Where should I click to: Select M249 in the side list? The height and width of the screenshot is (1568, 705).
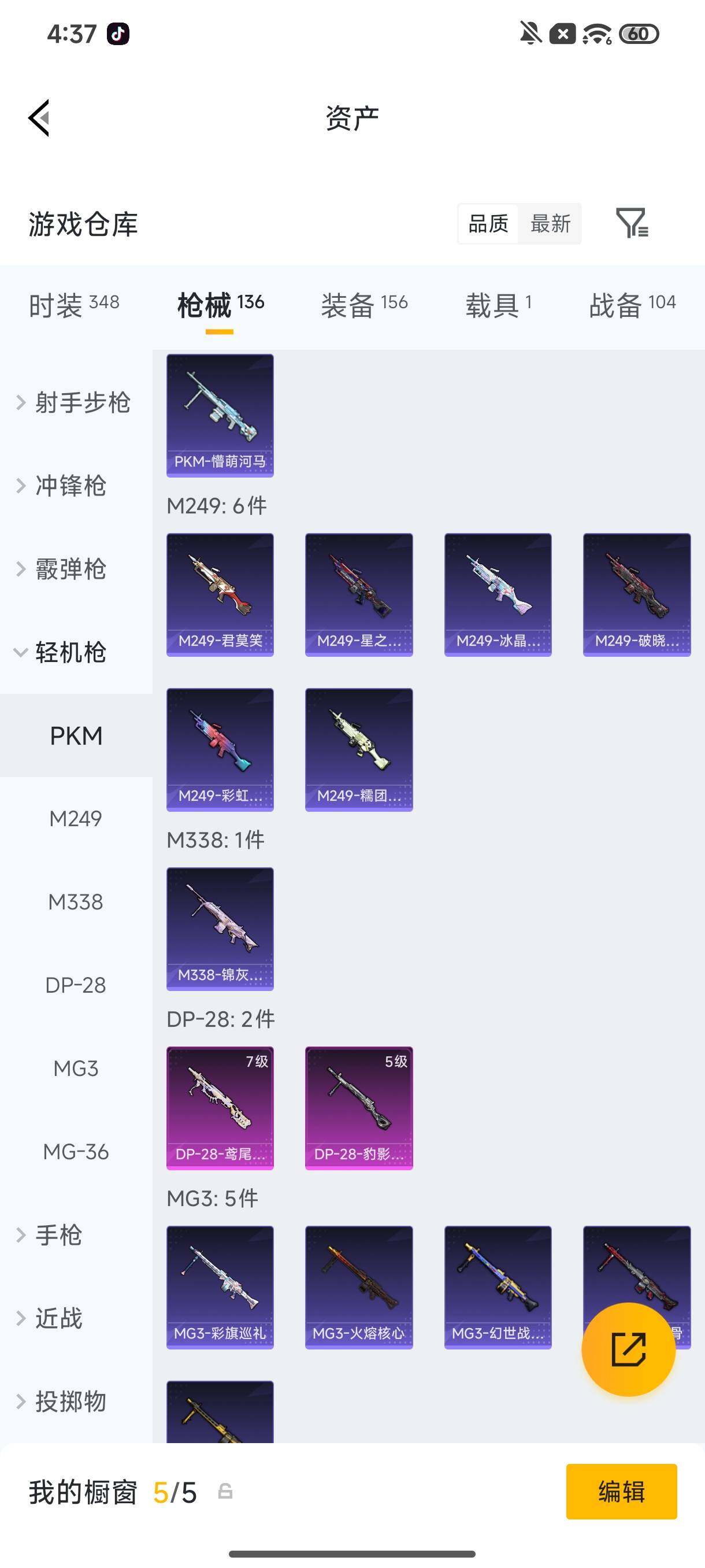76,819
